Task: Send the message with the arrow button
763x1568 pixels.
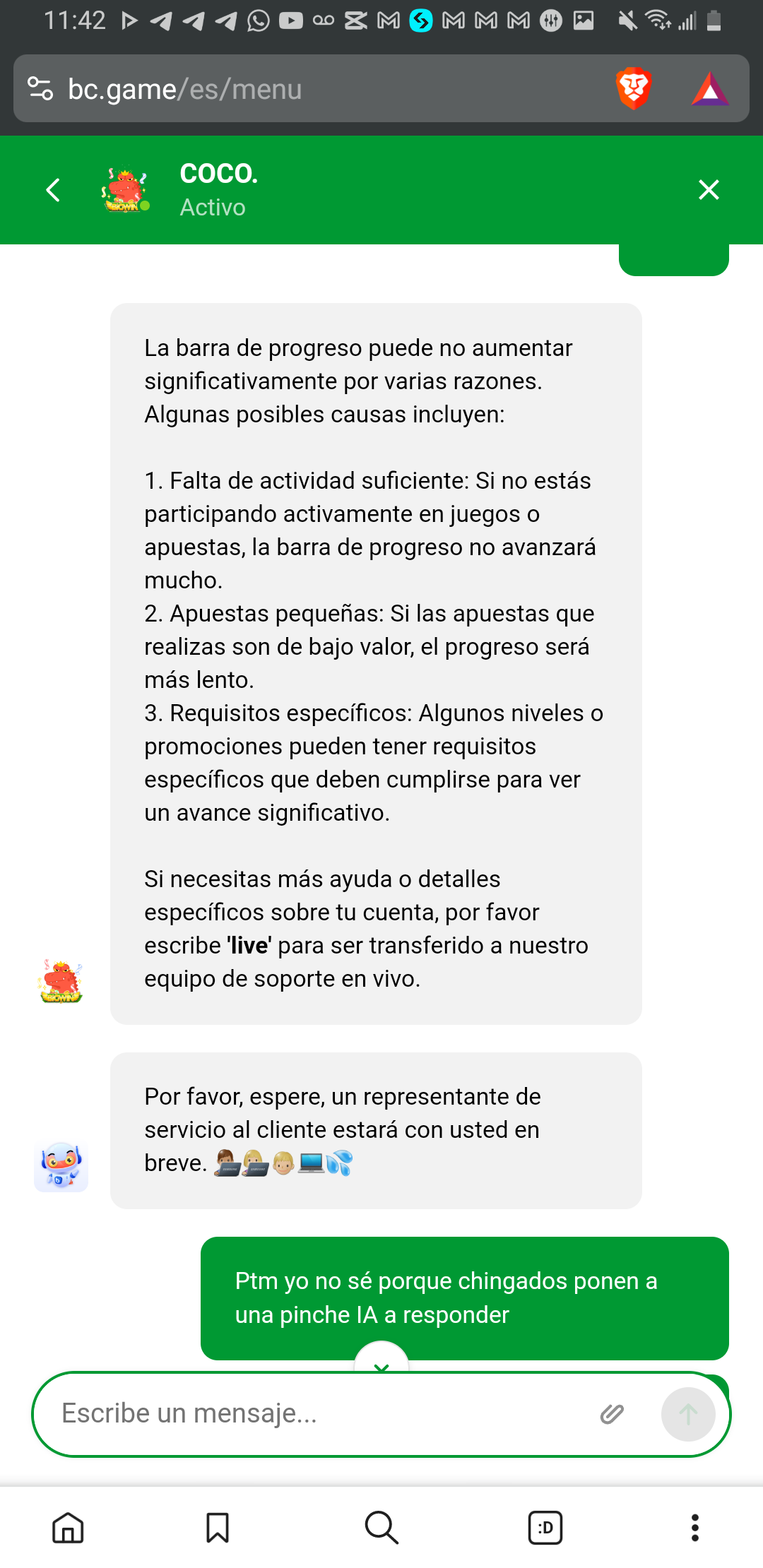Action: [x=688, y=1413]
